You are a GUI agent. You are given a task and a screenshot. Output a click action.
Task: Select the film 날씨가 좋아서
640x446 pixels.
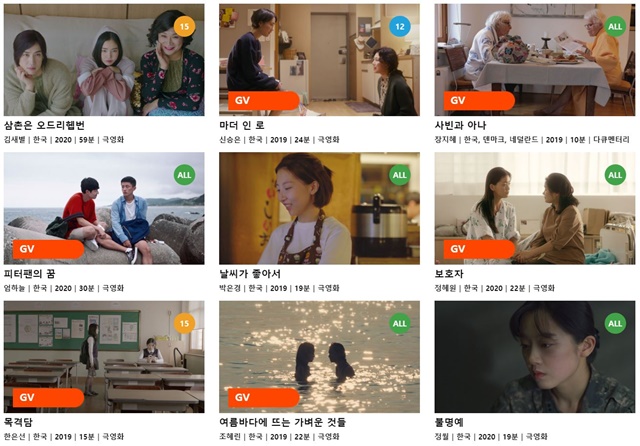click(319, 208)
